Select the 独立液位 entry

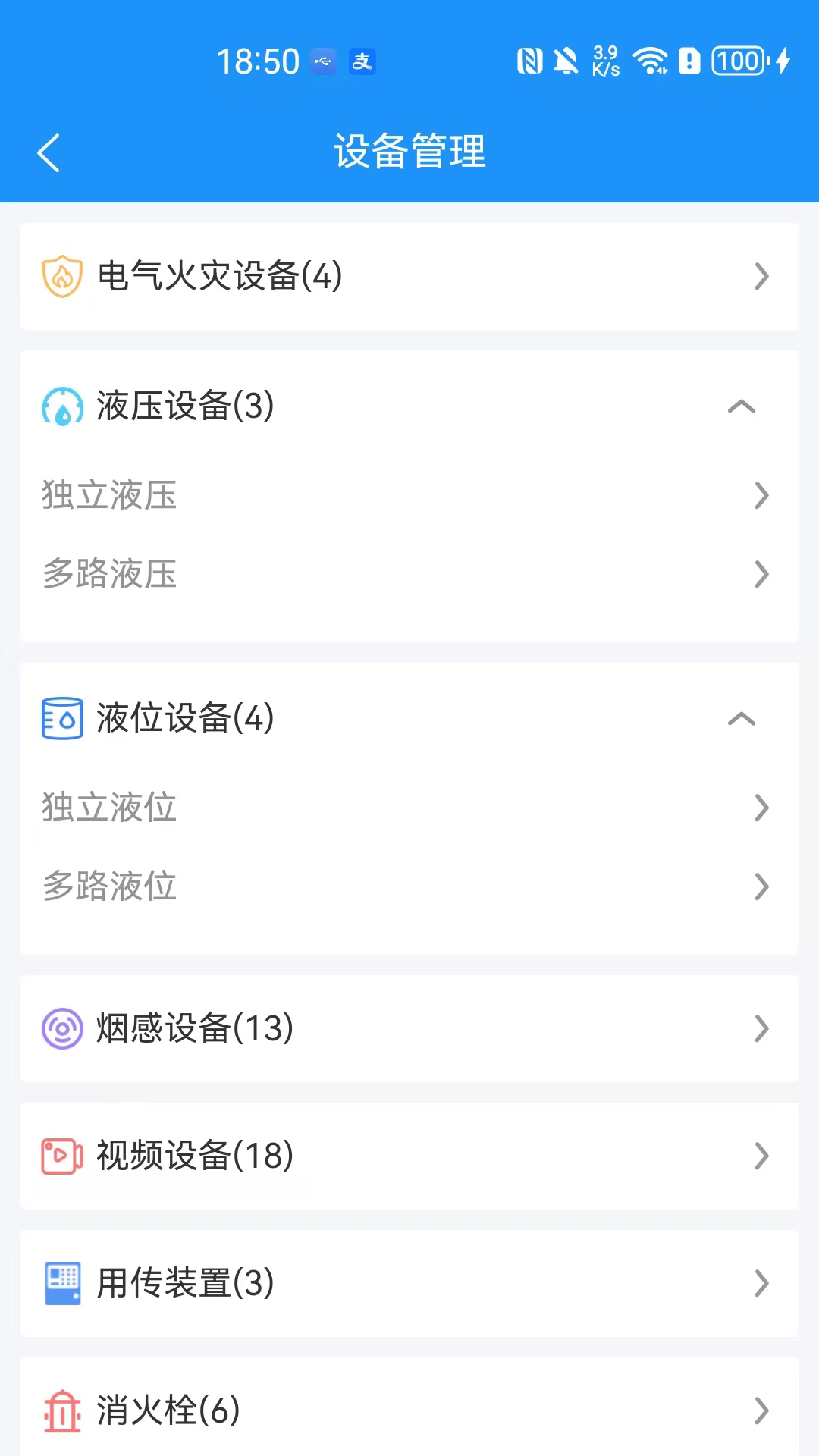pos(409,808)
